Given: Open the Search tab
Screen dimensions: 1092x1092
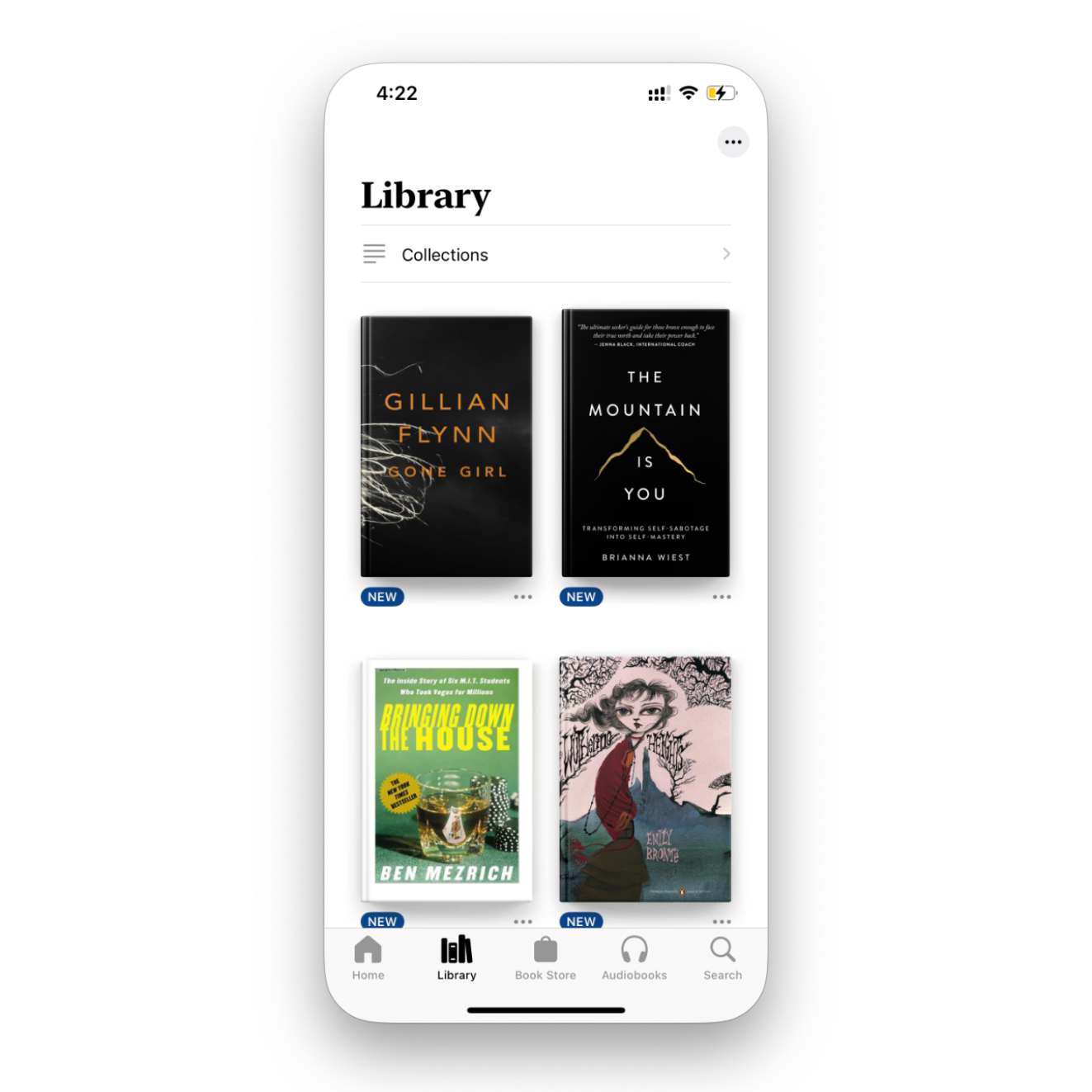Looking at the screenshot, I should point(722,958).
